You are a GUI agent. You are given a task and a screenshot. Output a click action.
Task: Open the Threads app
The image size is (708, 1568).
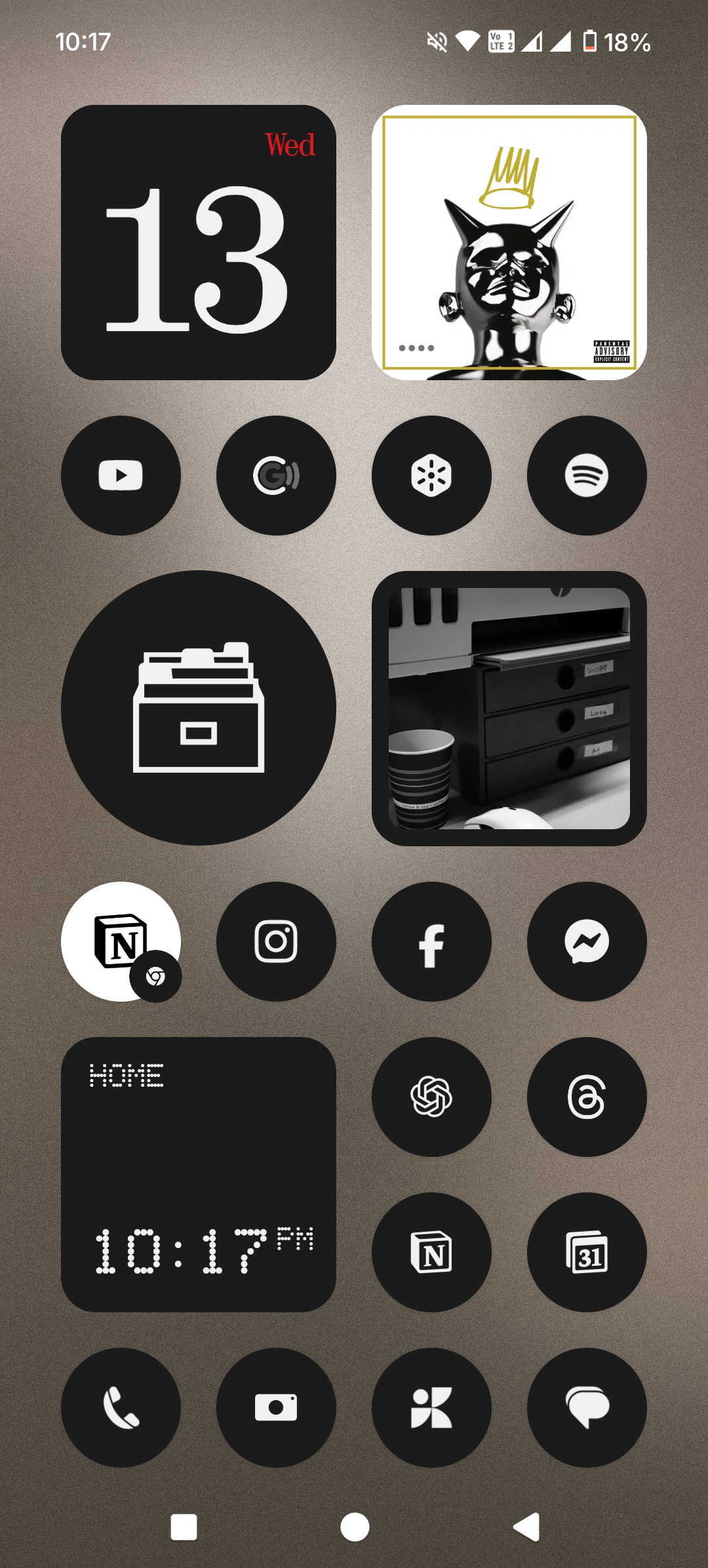click(587, 1097)
